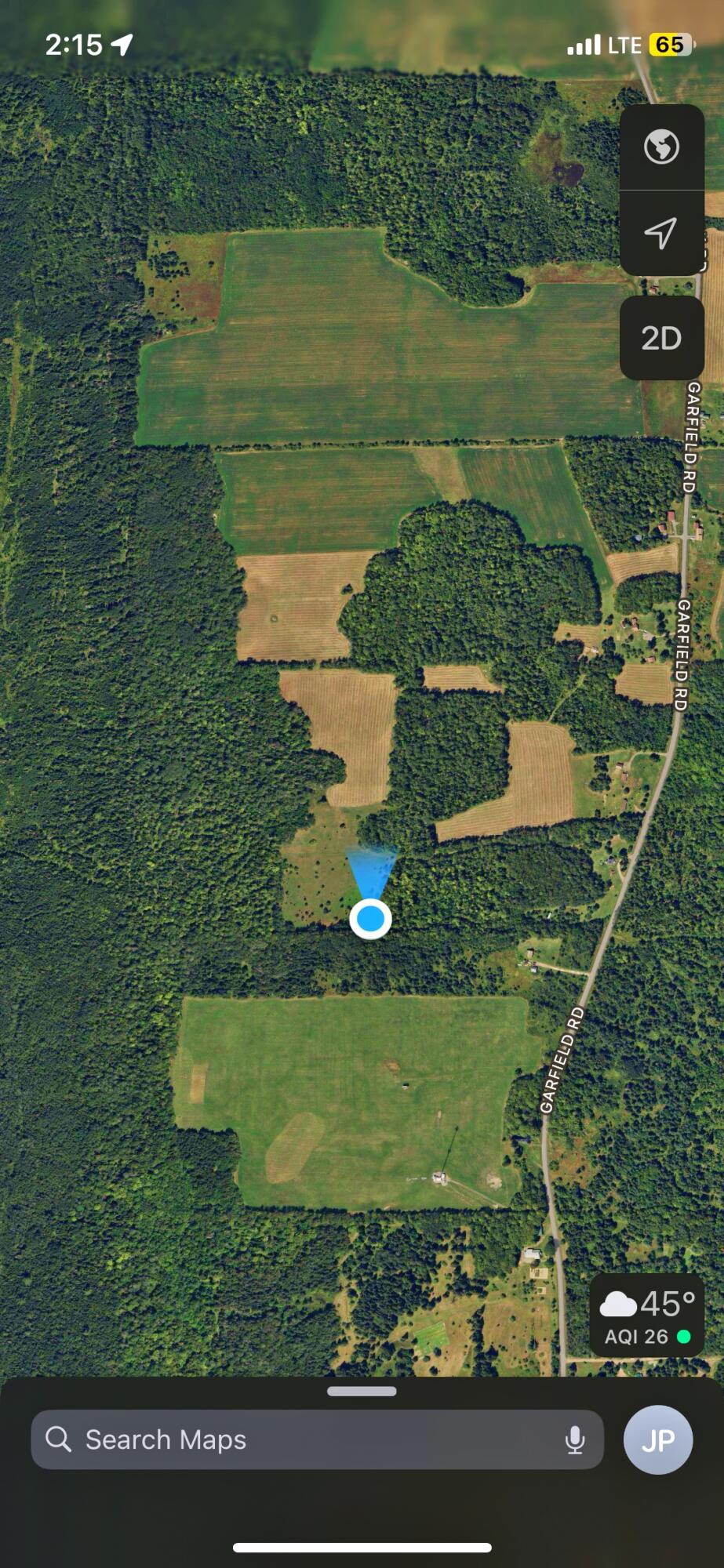Expand the AQI 26 air quality details
This screenshot has height=1568, width=724.
pyautogui.click(x=636, y=1337)
